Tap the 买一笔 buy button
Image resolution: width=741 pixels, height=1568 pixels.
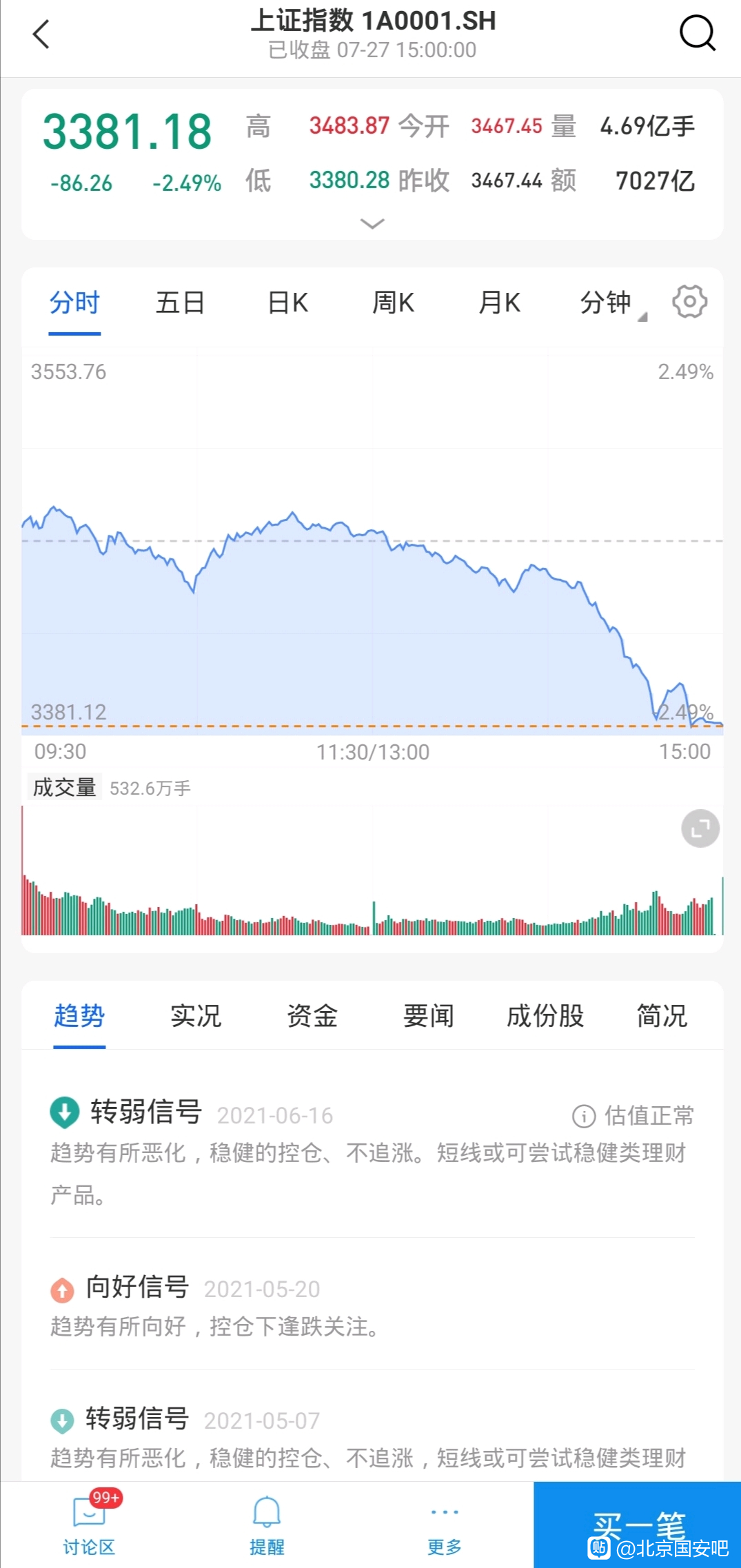pyautogui.click(x=638, y=1525)
